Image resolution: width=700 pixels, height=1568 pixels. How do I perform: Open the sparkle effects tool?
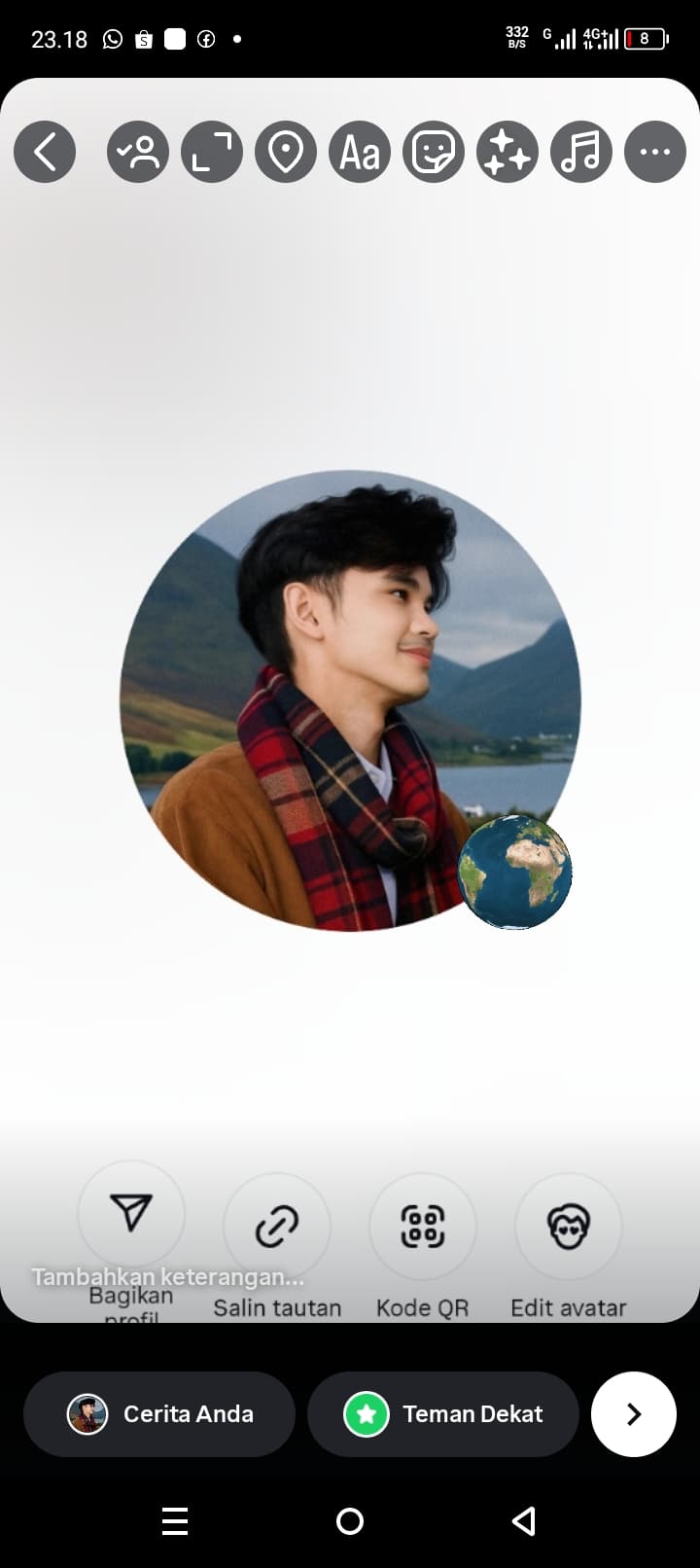tap(507, 152)
